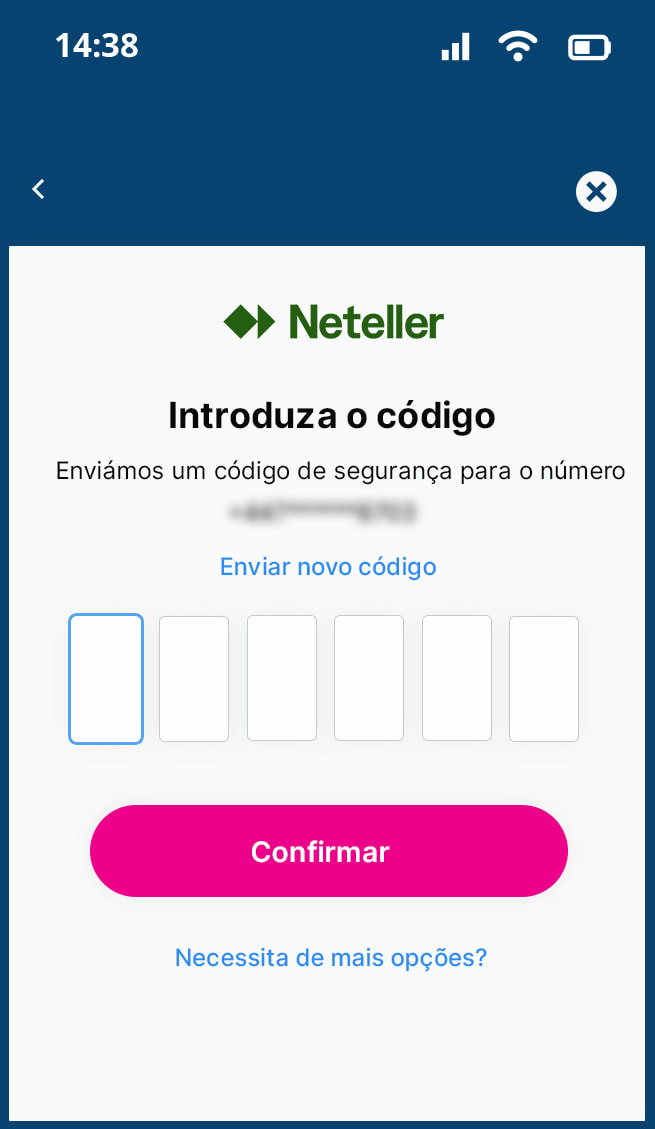Image resolution: width=655 pixels, height=1129 pixels.
Task: Select the second code digit box
Action: coord(194,679)
